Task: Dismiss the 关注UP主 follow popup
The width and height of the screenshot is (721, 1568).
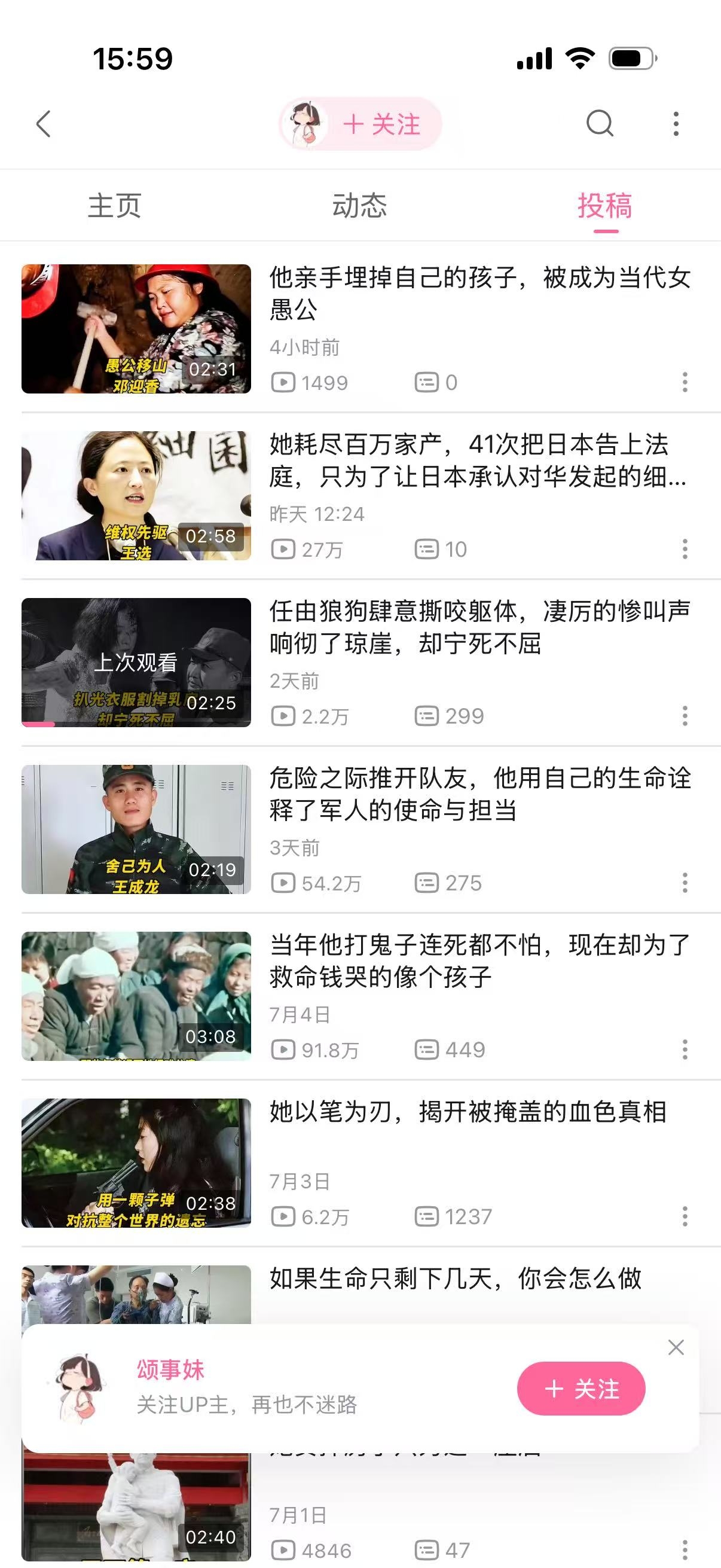Action: pyautogui.click(x=676, y=1347)
